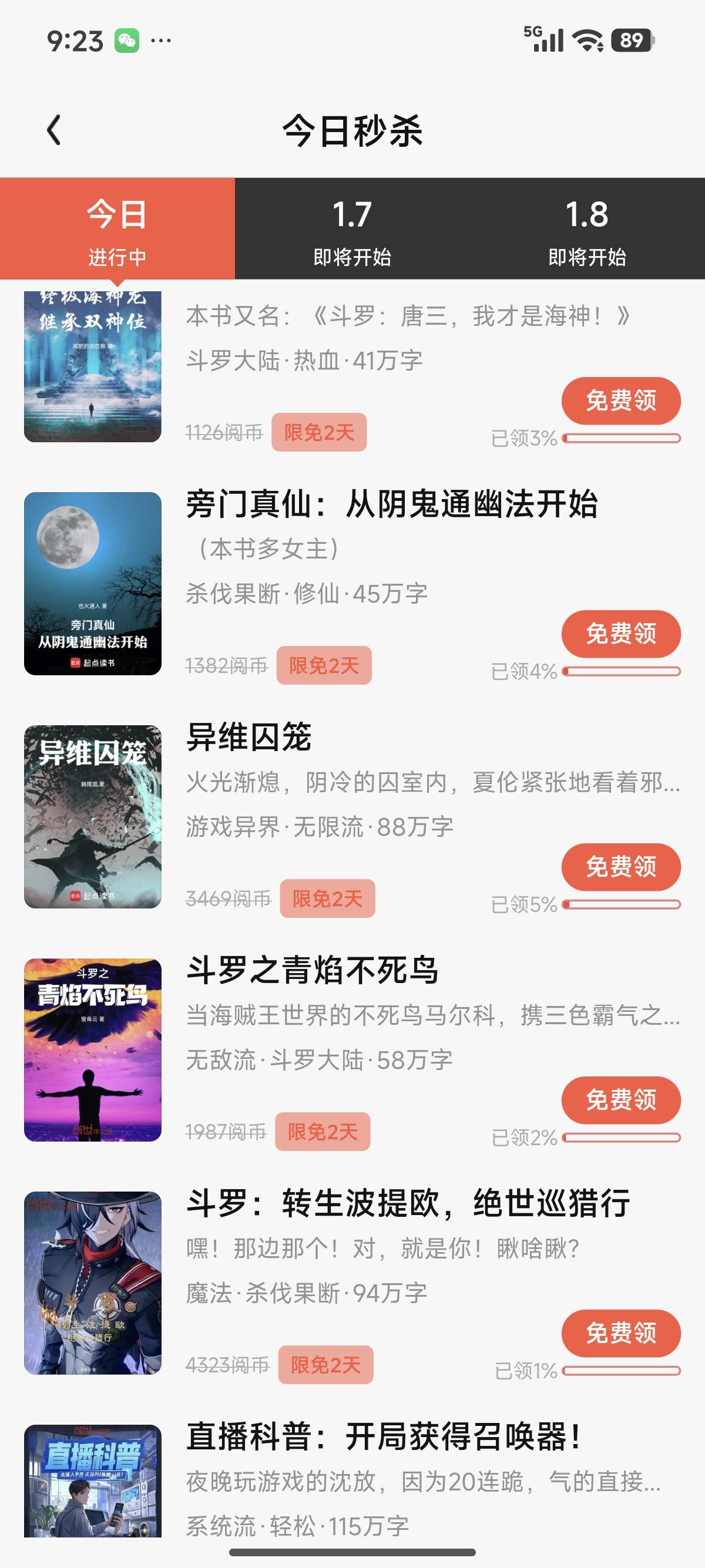Open the 1.8 即将开始 tab
This screenshot has width=705, height=1568.
587,230
